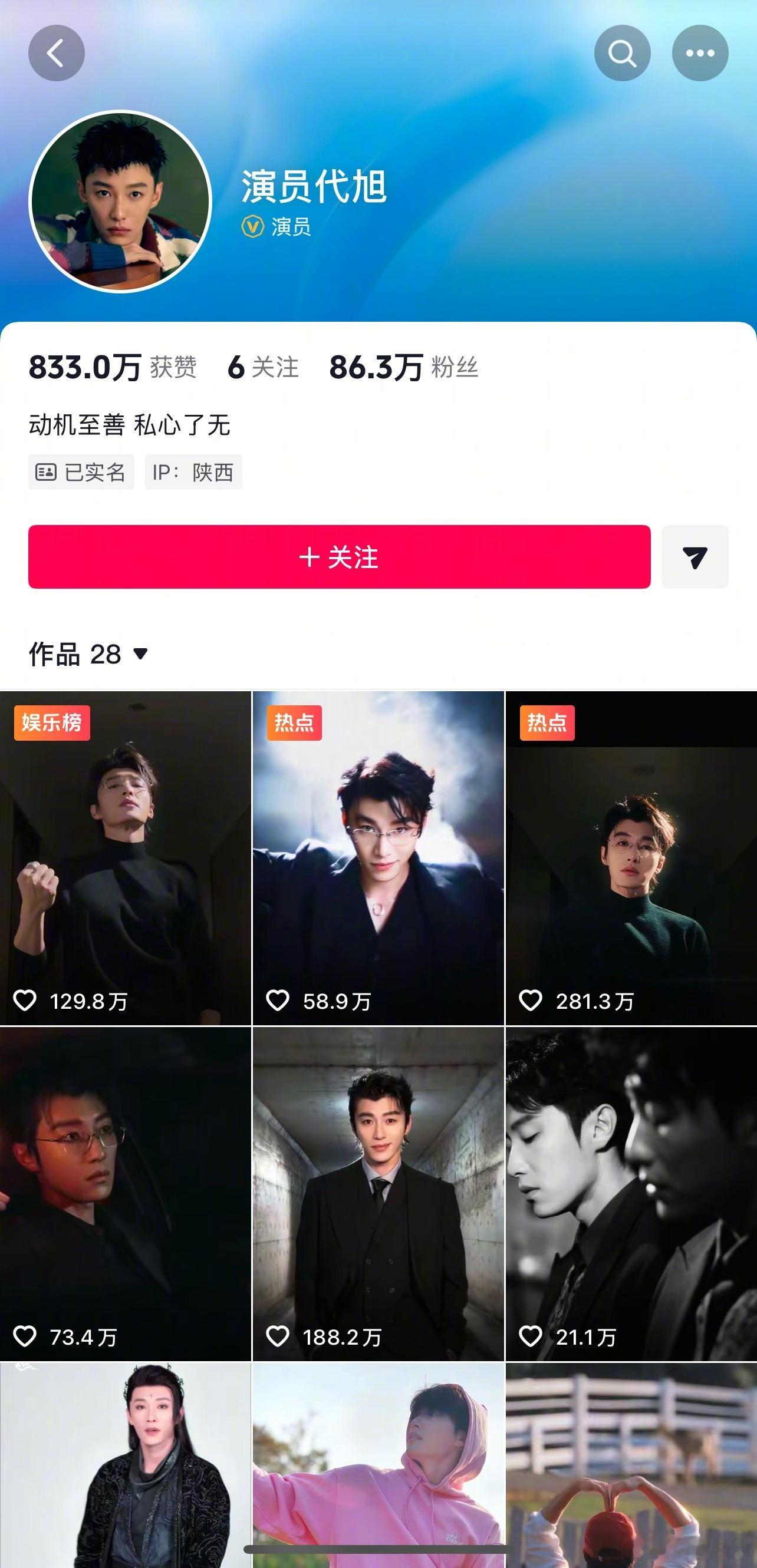The image size is (757, 1568).
Task: Go back using the top arrow
Action: (56, 54)
